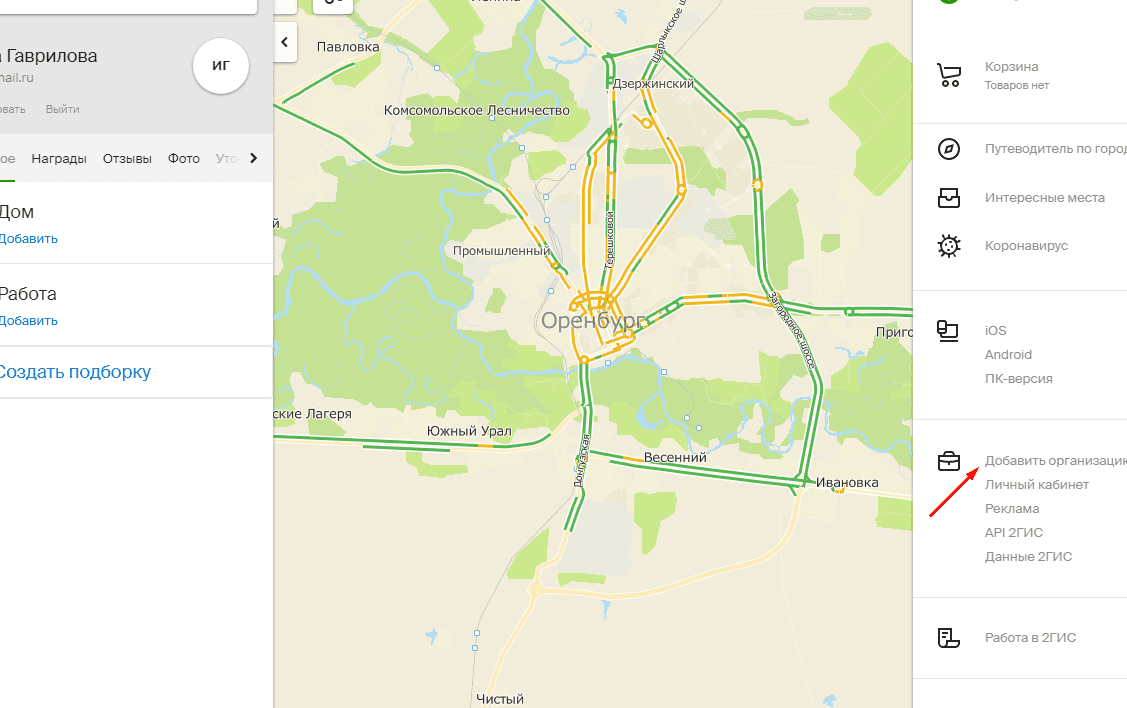Screen dimensions: 1127x708
Task: Open Интересные места
Action: [1044, 198]
